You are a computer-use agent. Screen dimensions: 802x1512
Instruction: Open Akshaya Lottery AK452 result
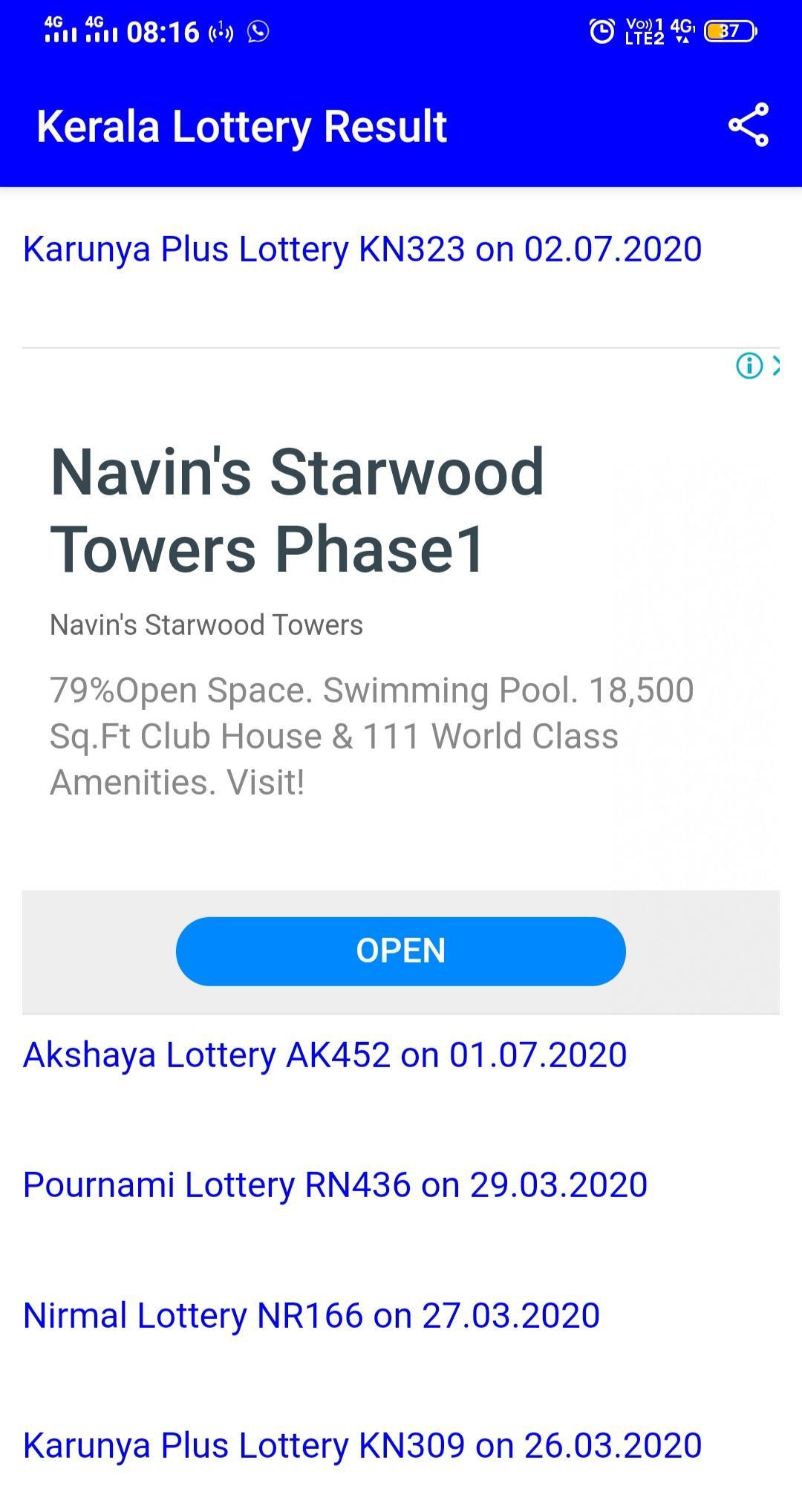[x=325, y=1055]
